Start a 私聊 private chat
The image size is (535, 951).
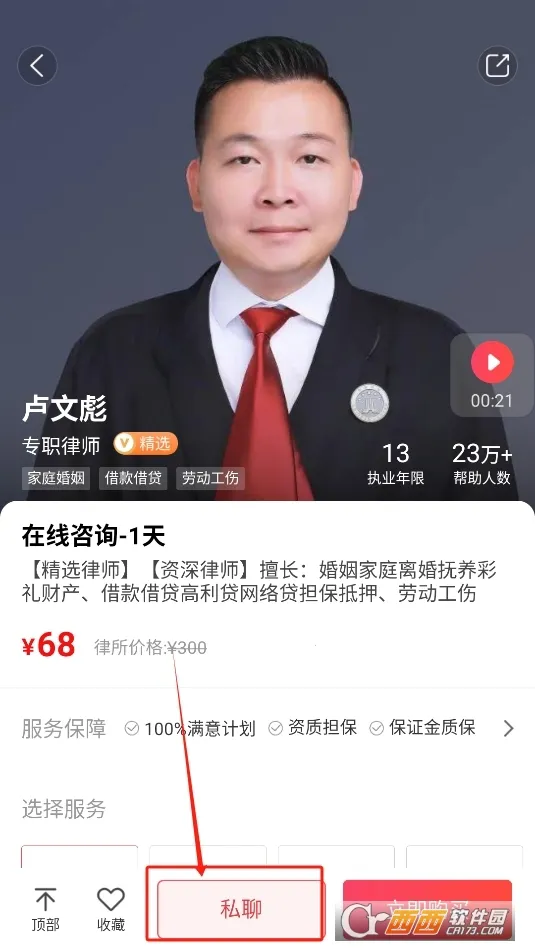(x=241, y=909)
